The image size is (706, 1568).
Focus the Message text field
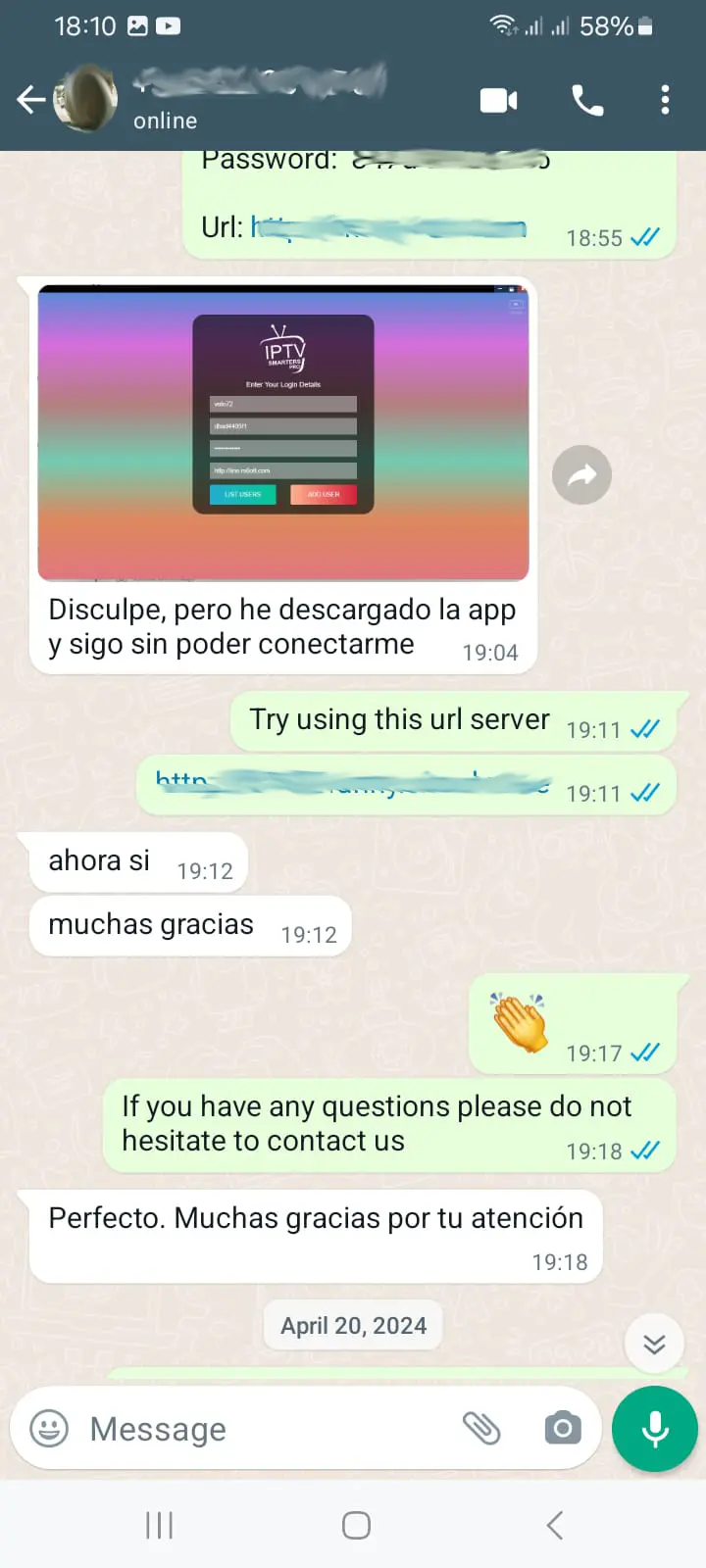265,1429
